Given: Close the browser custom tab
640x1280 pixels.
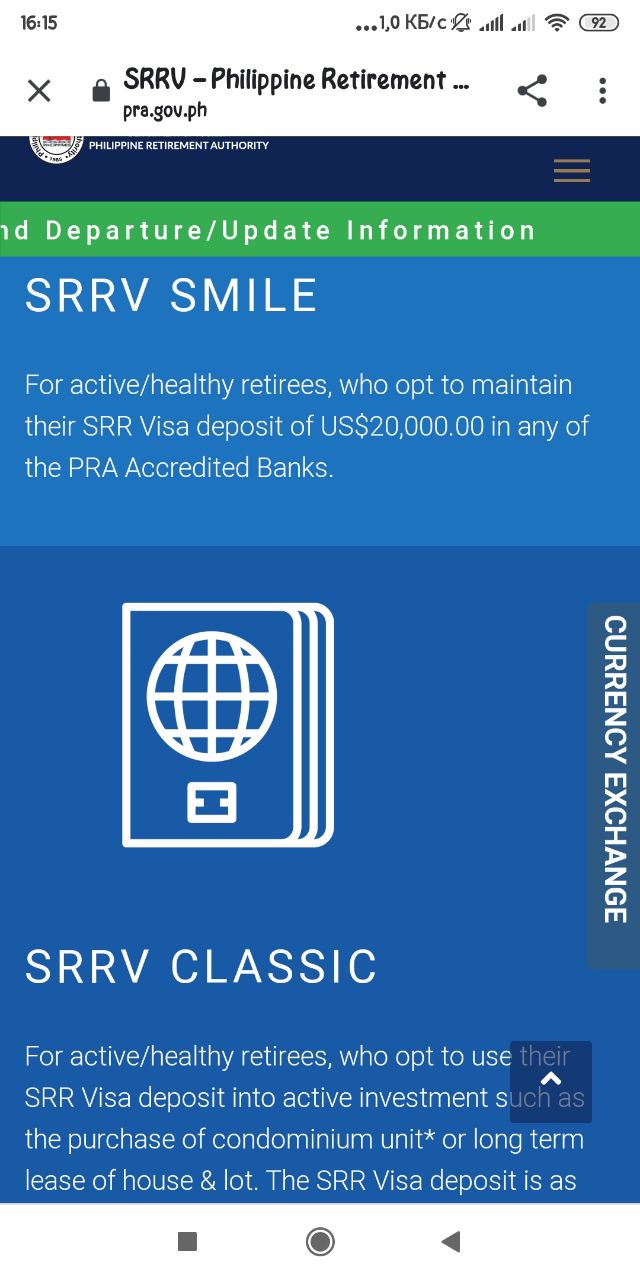Looking at the screenshot, I should click(x=39, y=91).
